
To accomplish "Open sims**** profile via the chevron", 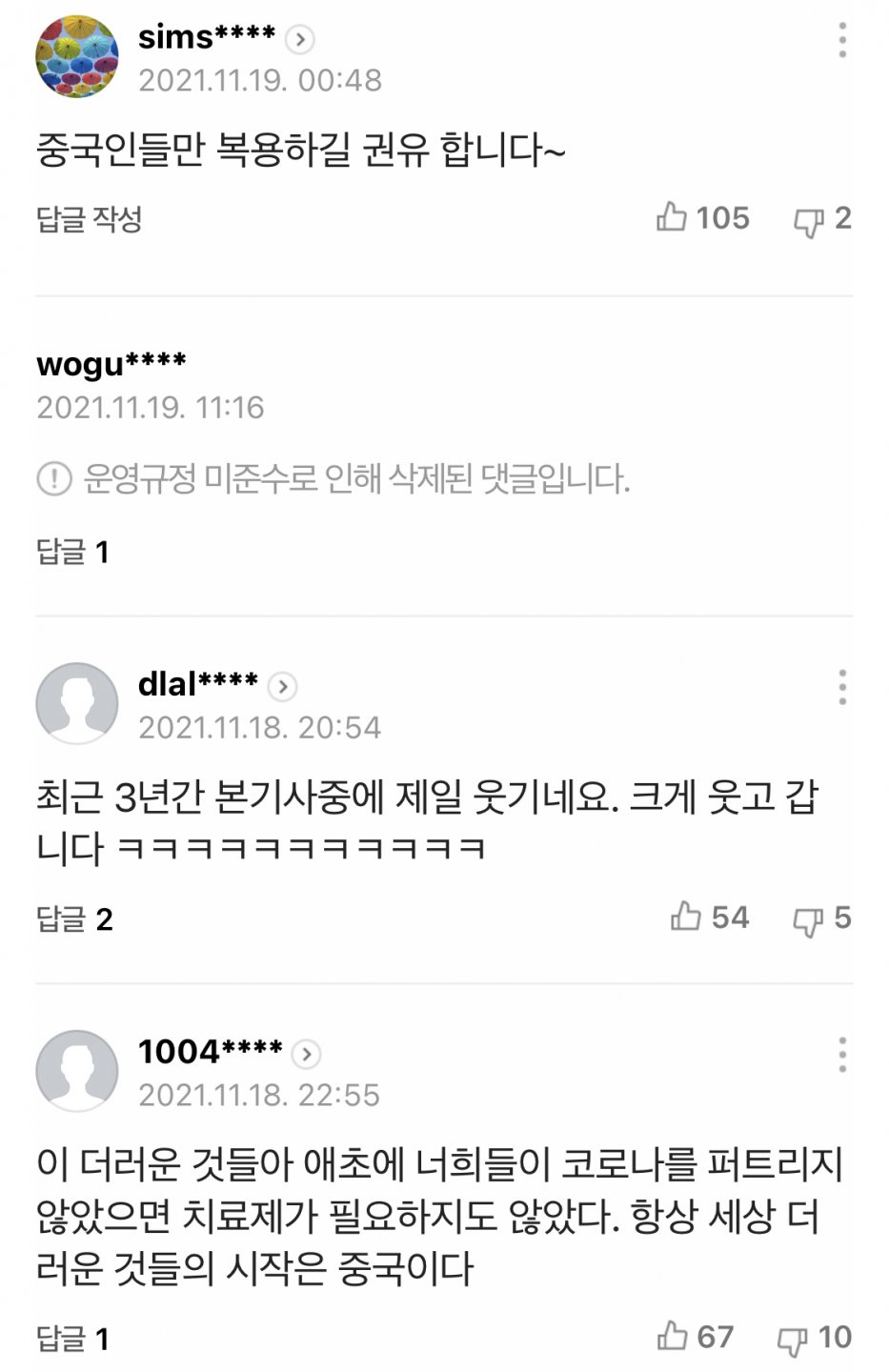I will point(300,39).
